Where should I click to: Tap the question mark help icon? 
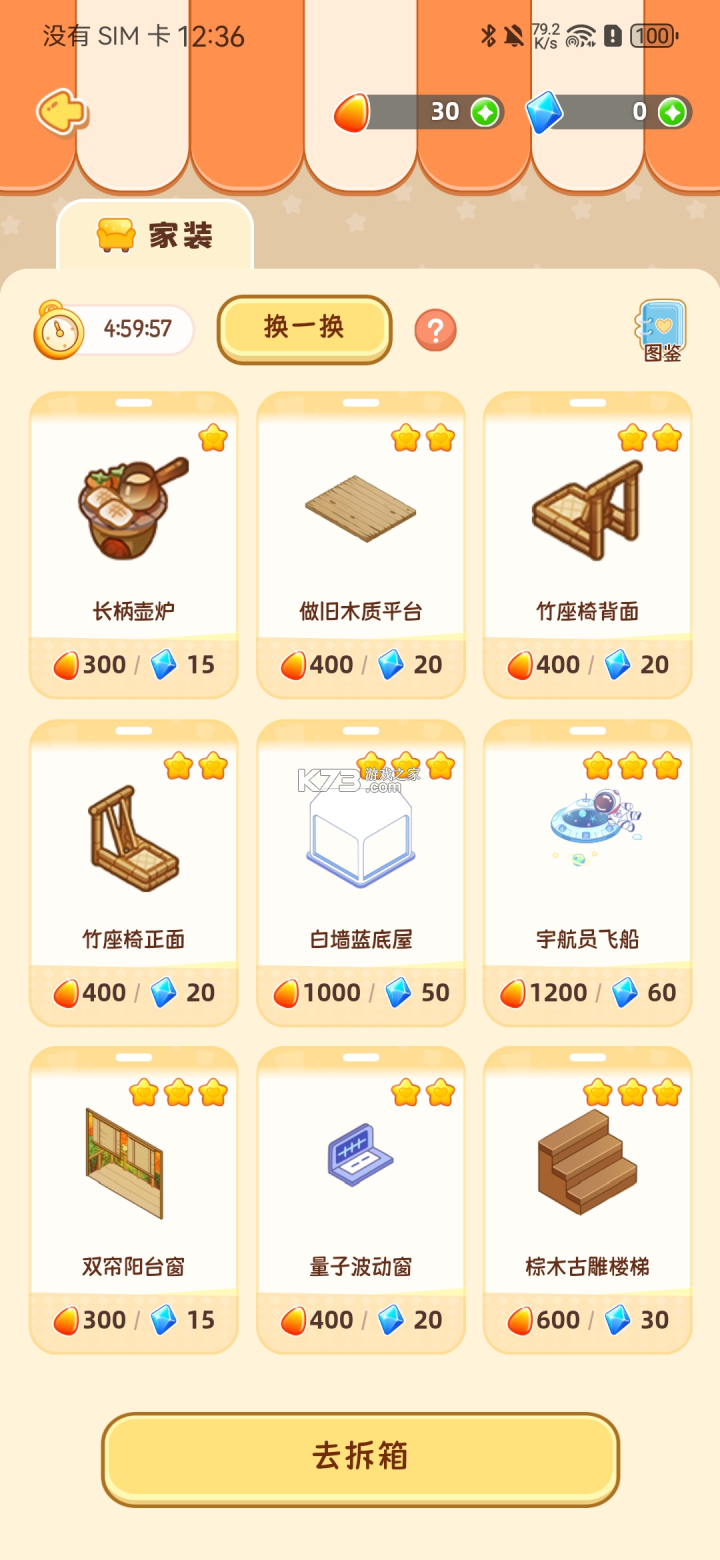[436, 329]
